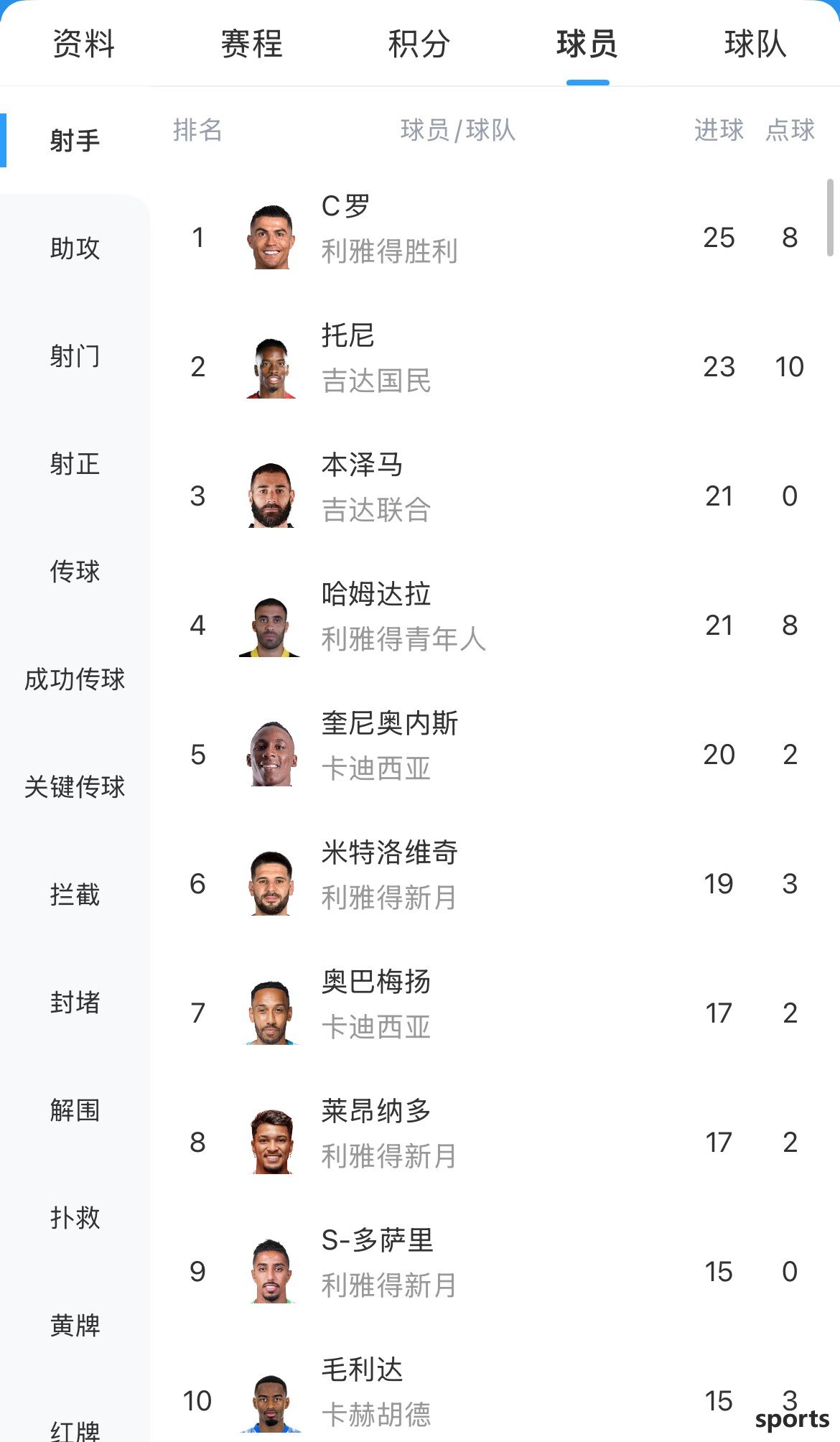Switch to the 传球 ranking
This screenshot has width=840, height=1442.
(75, 572)
